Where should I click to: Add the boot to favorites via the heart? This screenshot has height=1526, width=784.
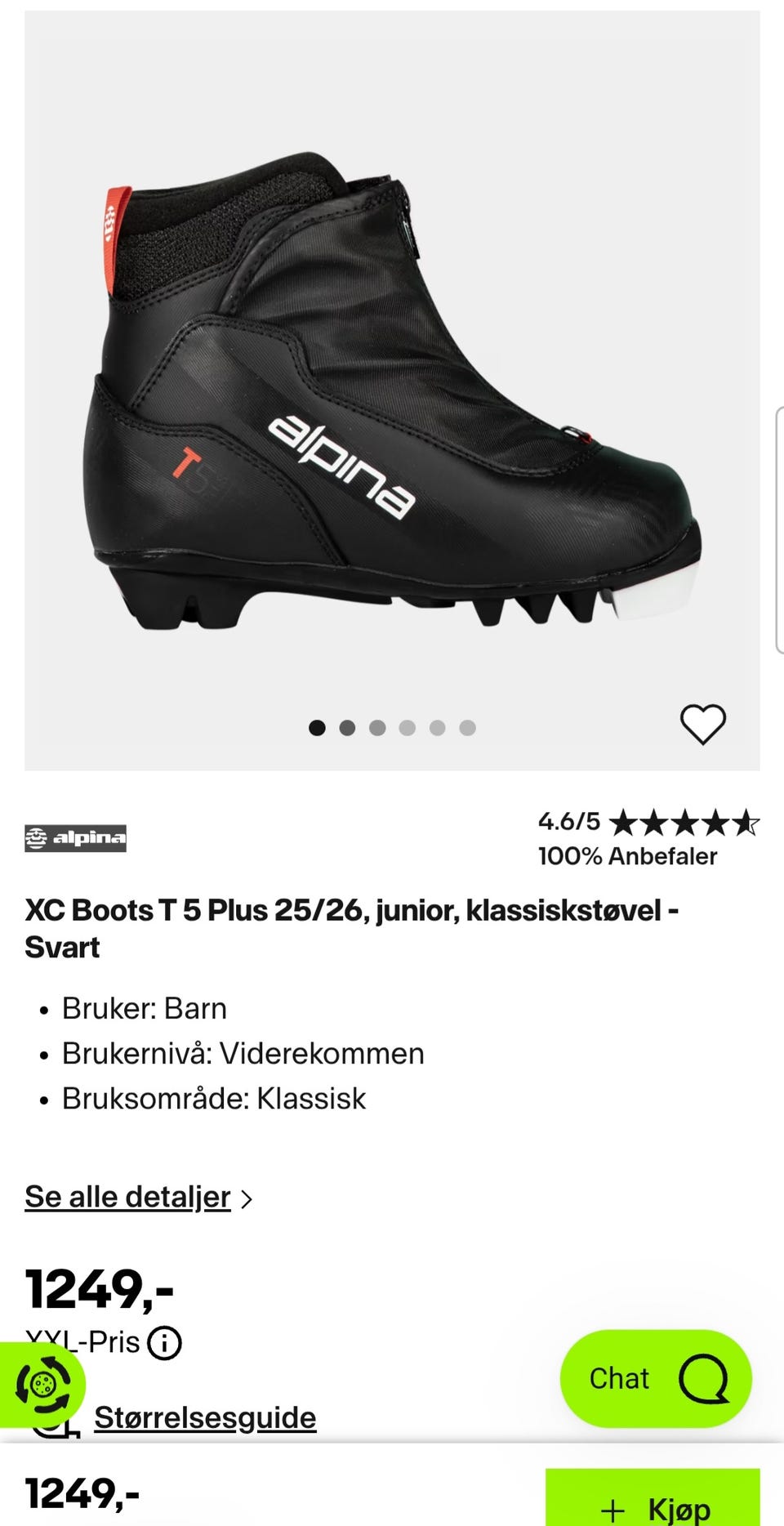(702, 724)
